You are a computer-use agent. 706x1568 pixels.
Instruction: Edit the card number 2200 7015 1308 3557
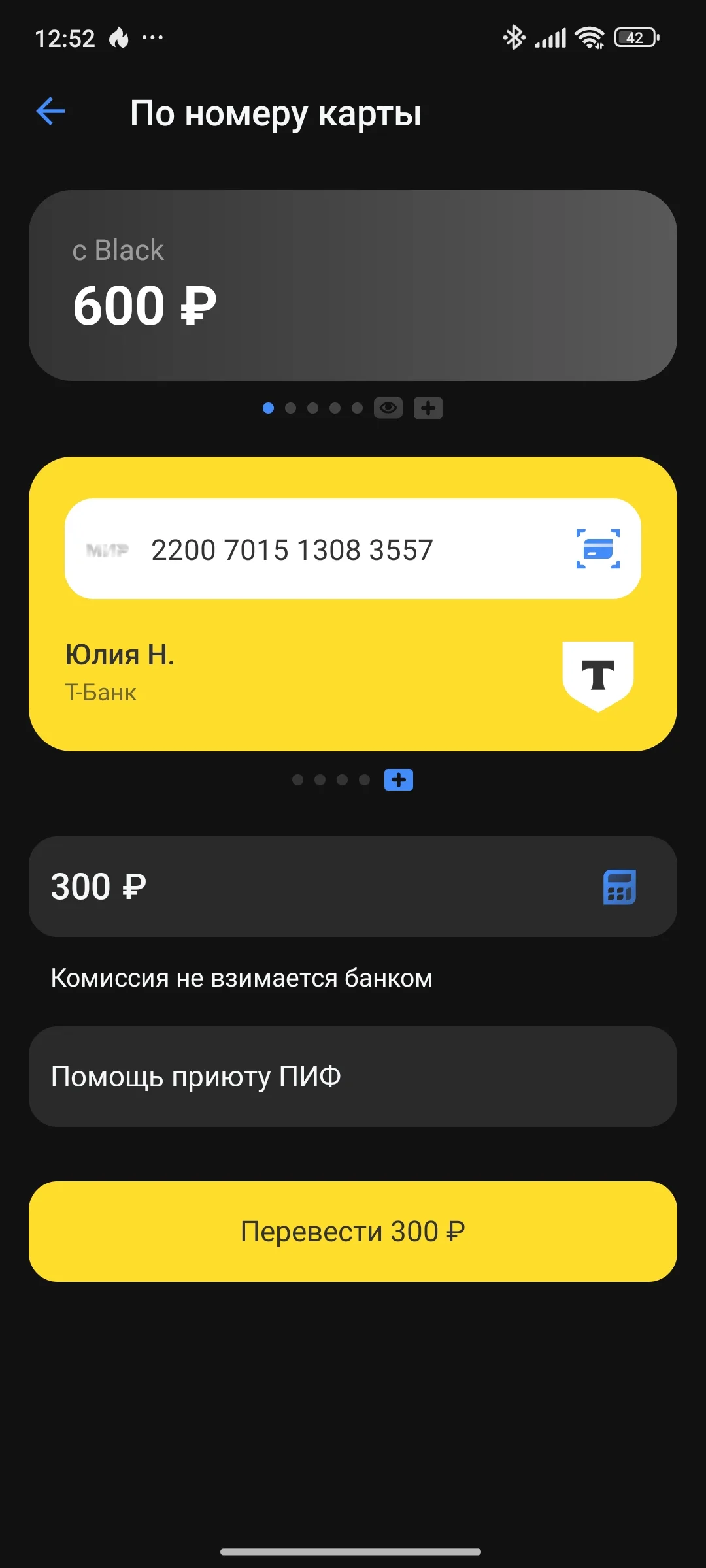click(292, 549)
